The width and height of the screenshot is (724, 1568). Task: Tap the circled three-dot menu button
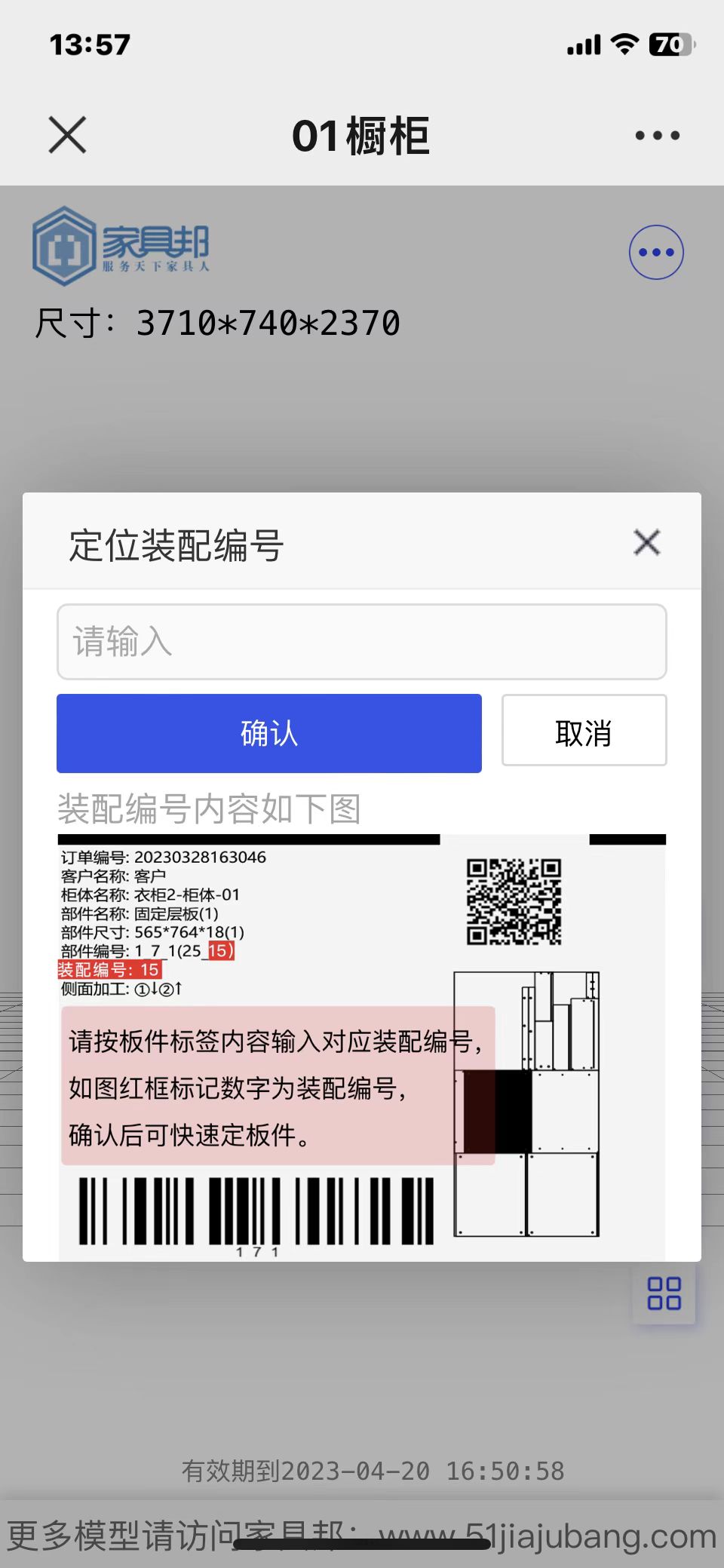click(656, 253)
